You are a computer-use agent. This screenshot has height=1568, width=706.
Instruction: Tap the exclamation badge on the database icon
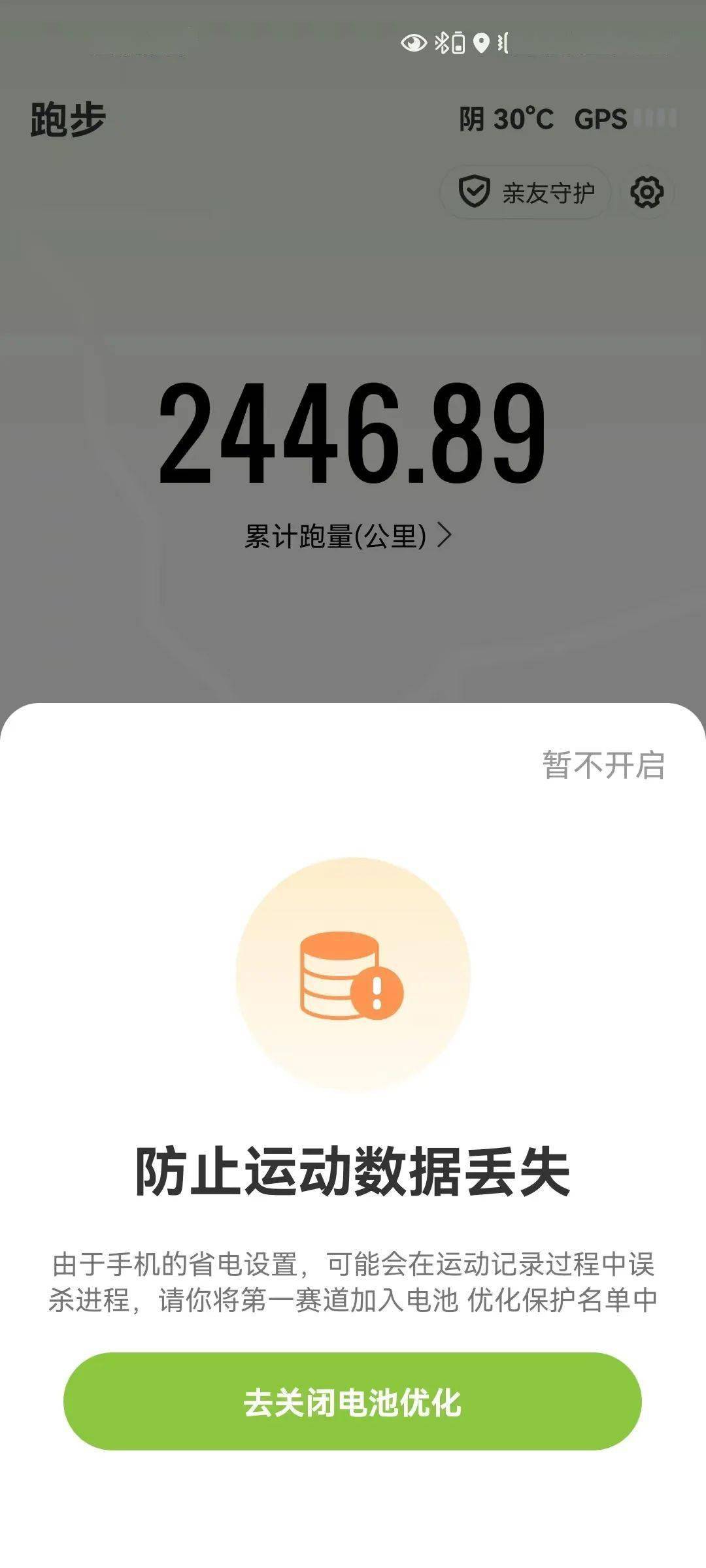coord(377,991)
